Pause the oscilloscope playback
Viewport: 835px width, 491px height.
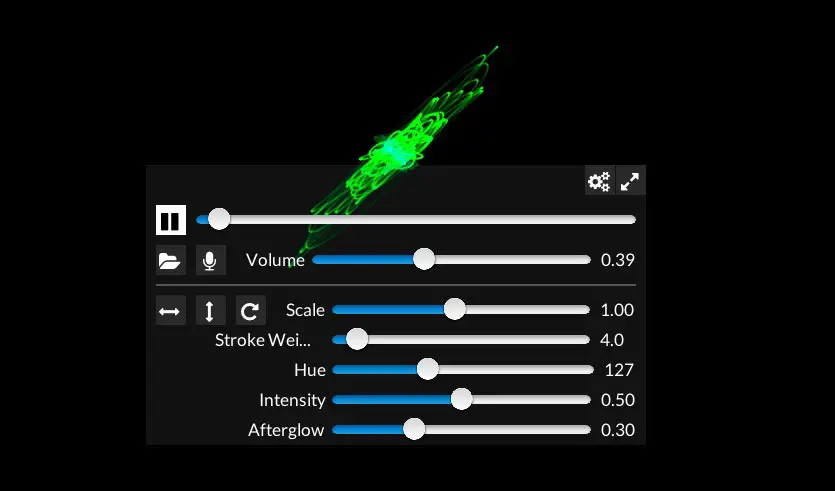pyautogui.click(x=170, y=220)
